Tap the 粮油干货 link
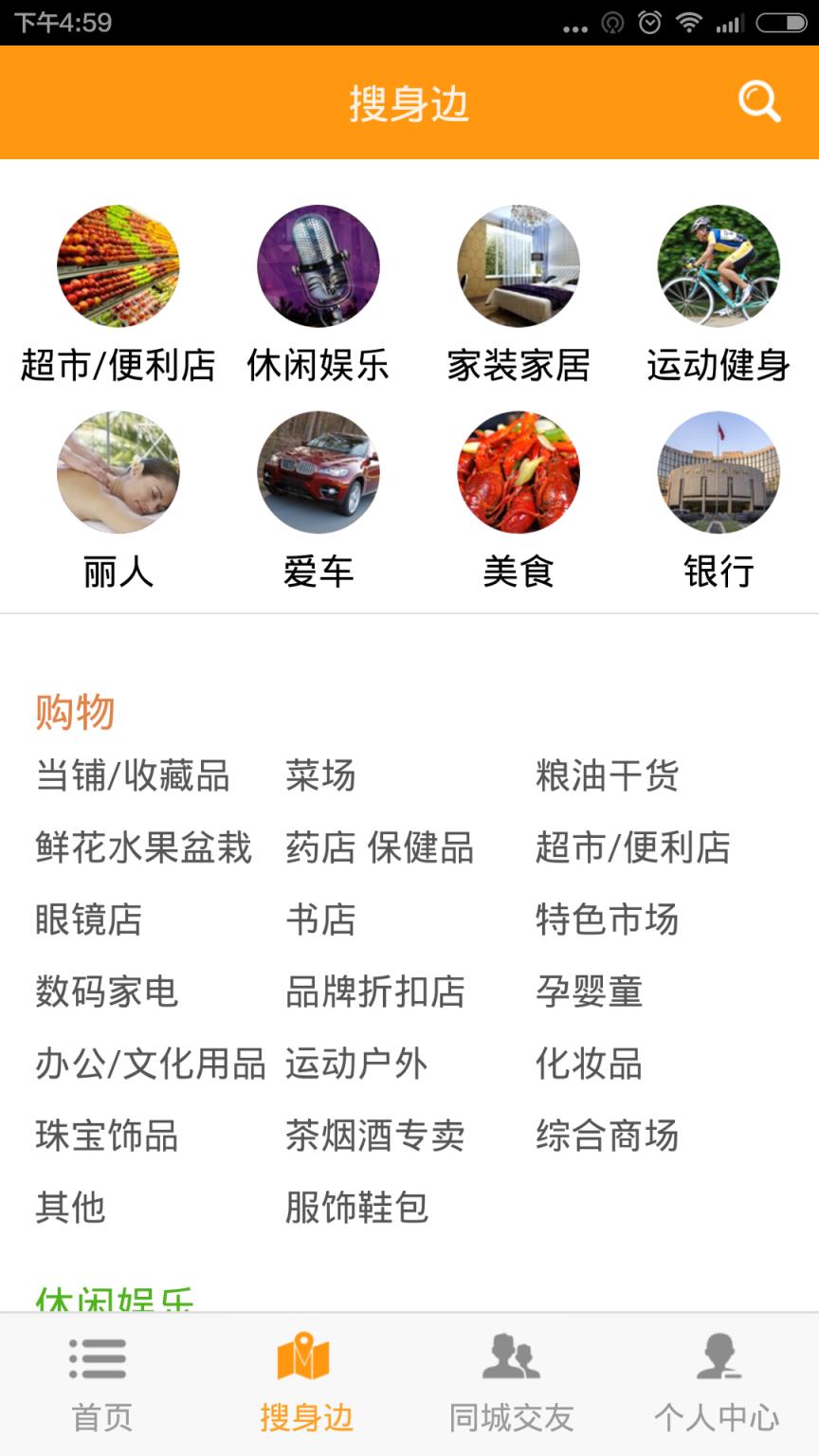 click(609, 777)
